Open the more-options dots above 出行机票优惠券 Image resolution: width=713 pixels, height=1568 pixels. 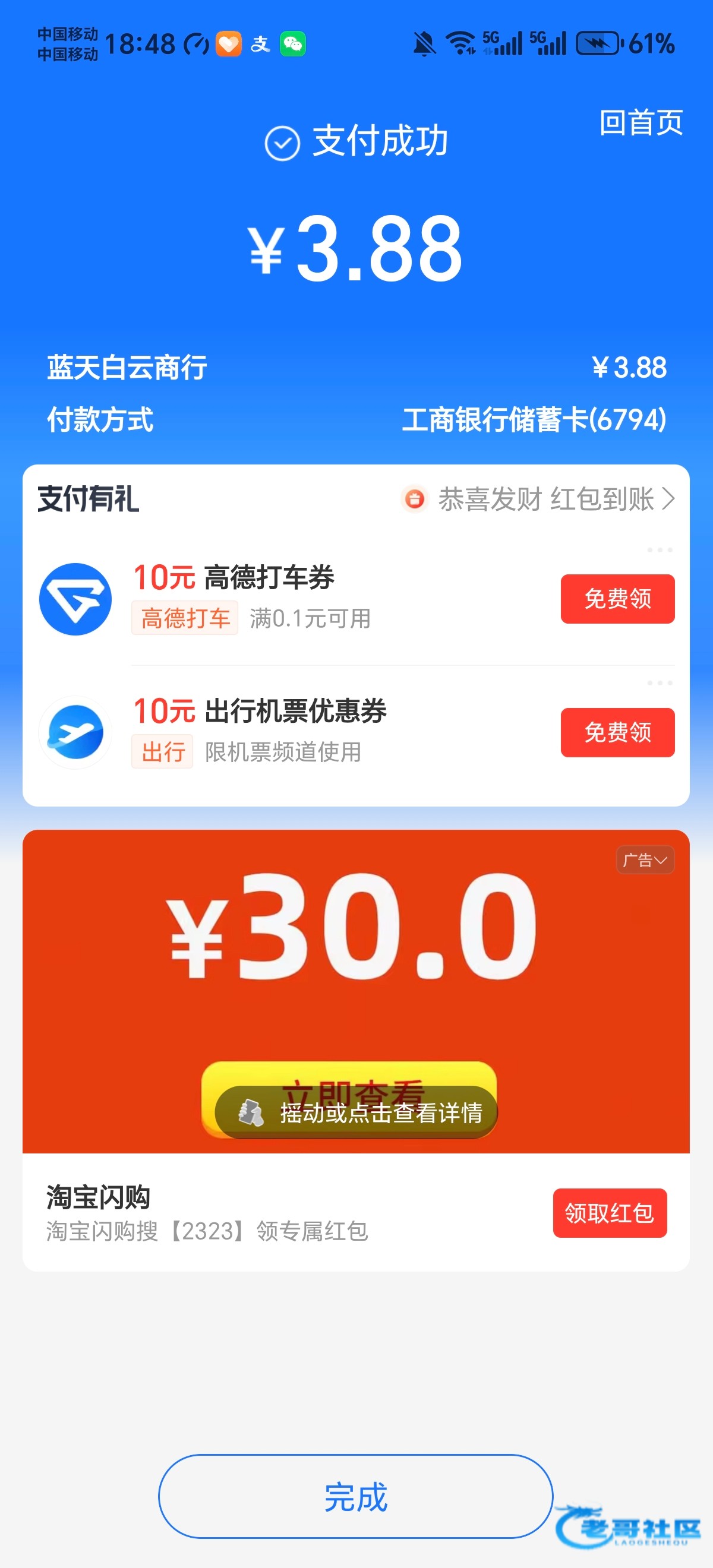click(660, 683)
